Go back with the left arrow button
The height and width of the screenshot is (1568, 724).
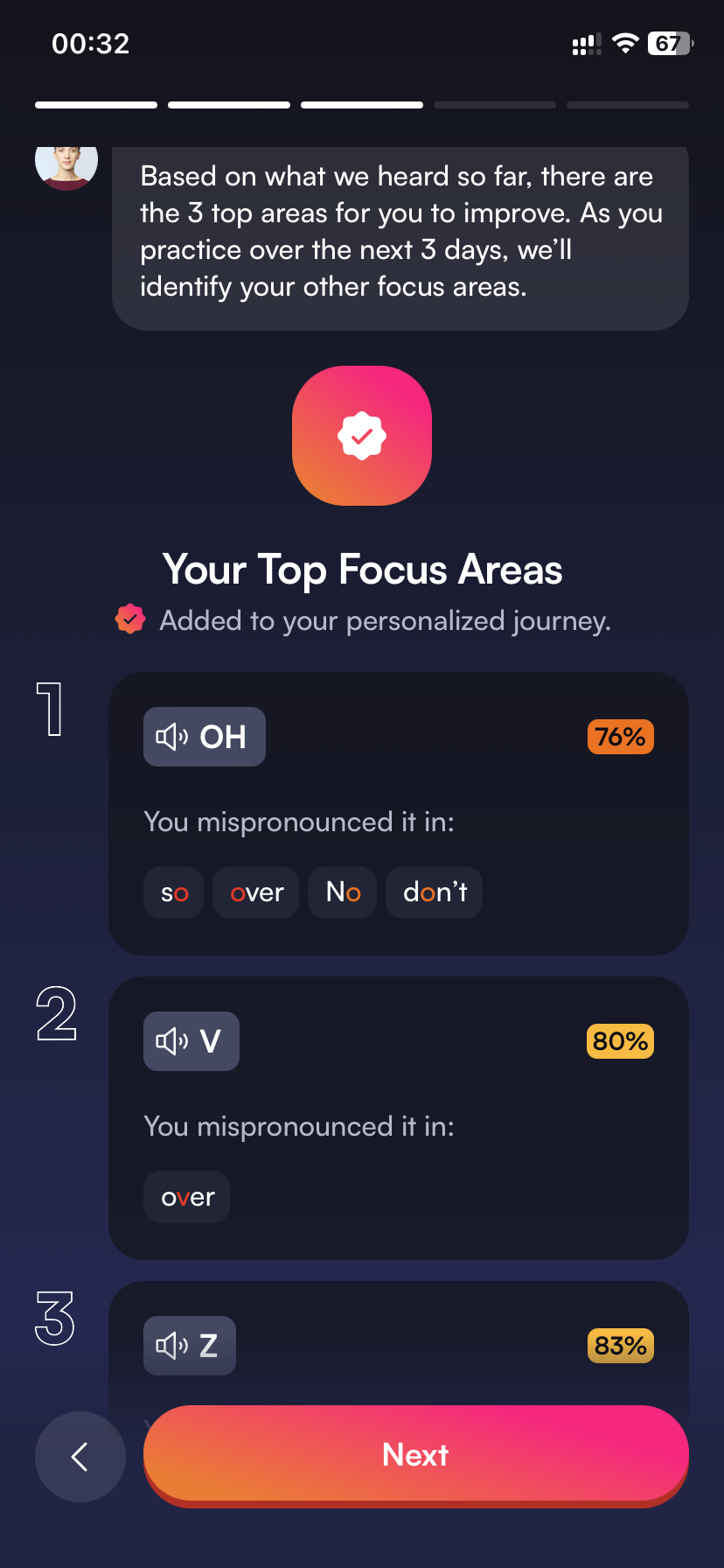click(x=80, y=1457)
